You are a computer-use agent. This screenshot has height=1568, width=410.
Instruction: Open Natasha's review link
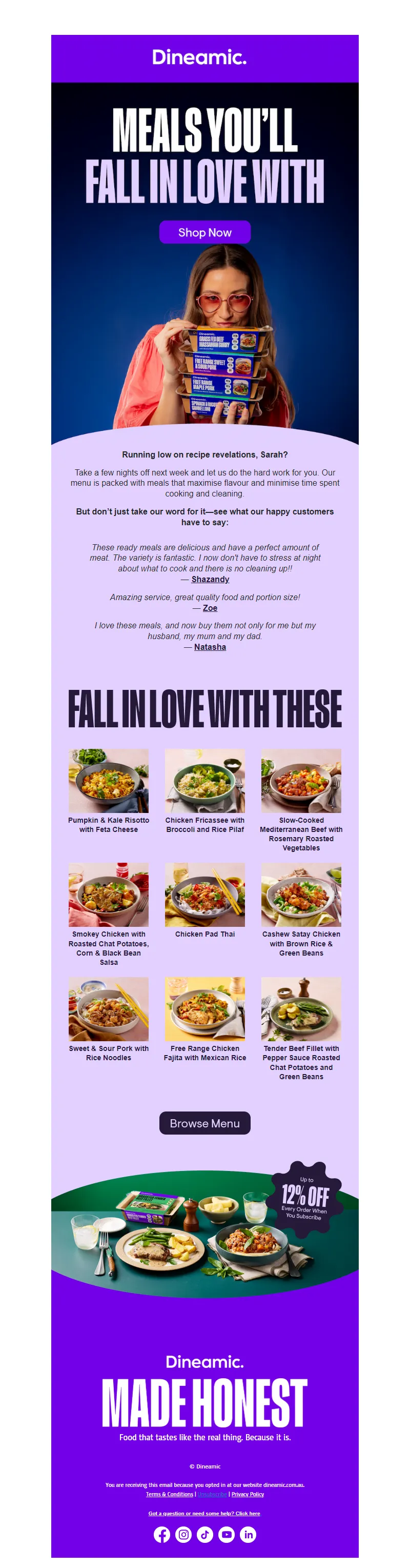[x=210, y=646]
